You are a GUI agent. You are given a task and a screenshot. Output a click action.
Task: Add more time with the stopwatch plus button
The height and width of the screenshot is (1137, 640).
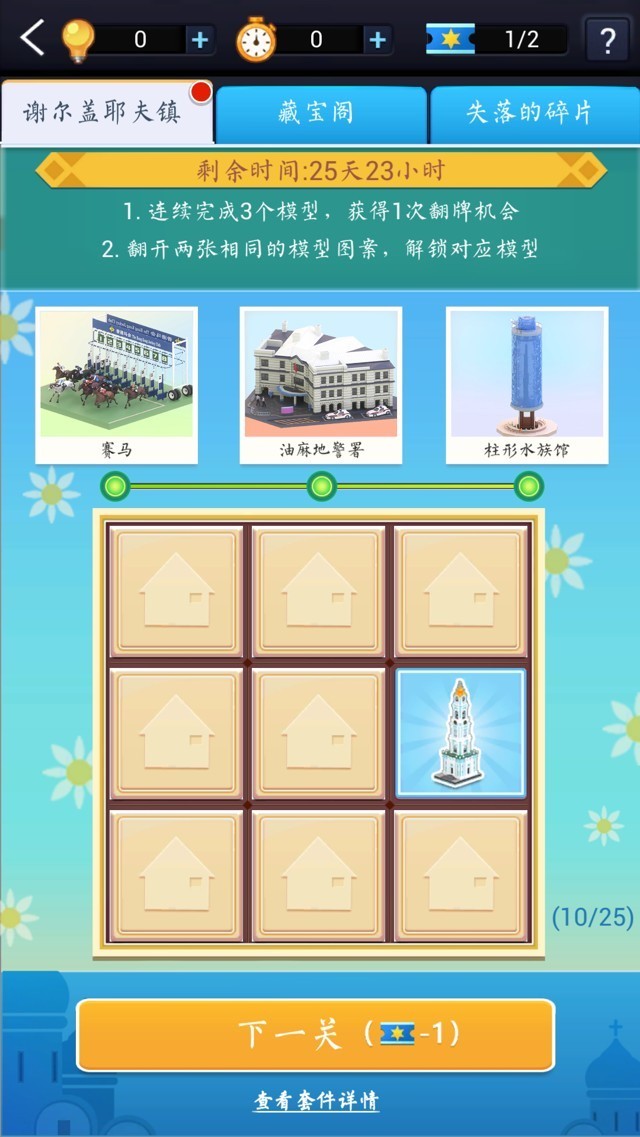[x=377, y=40]
